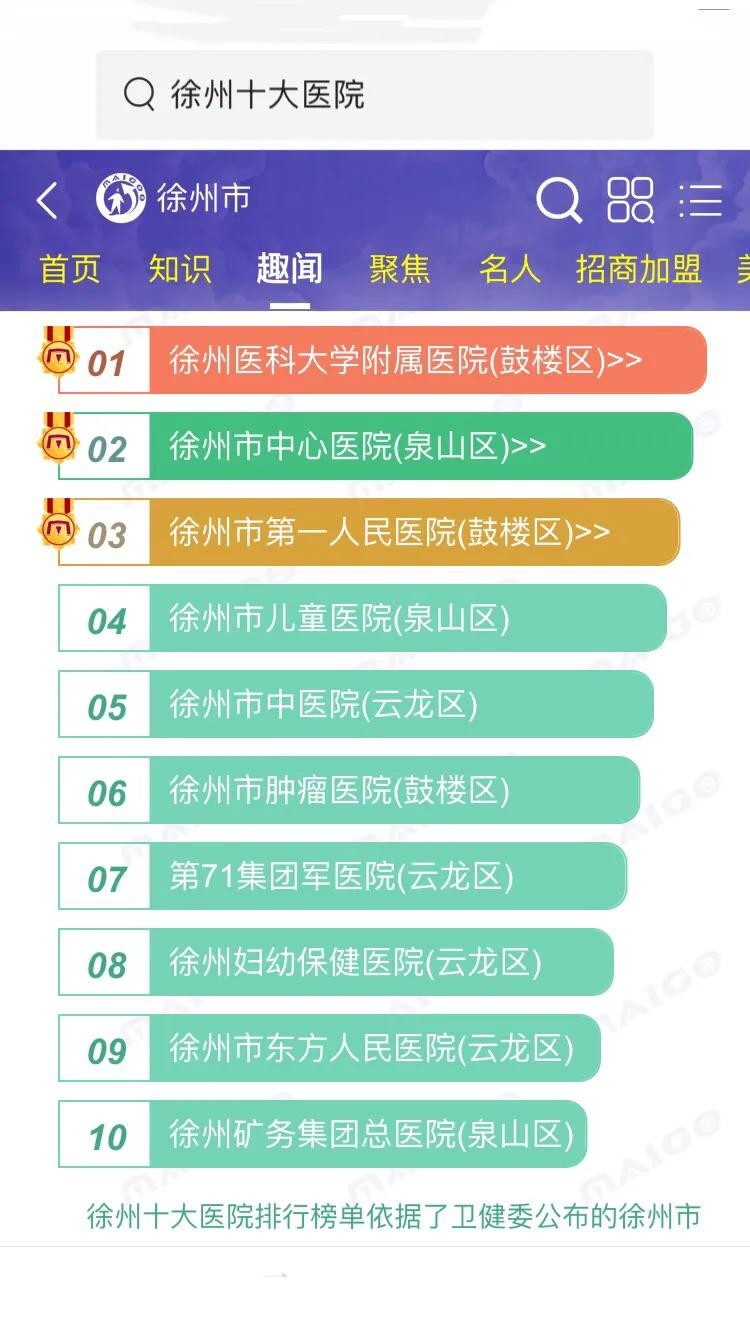Switch to the 聚焦 tab
The height and width of the screenshot is (1334, 750).
(x=399, y=269)
